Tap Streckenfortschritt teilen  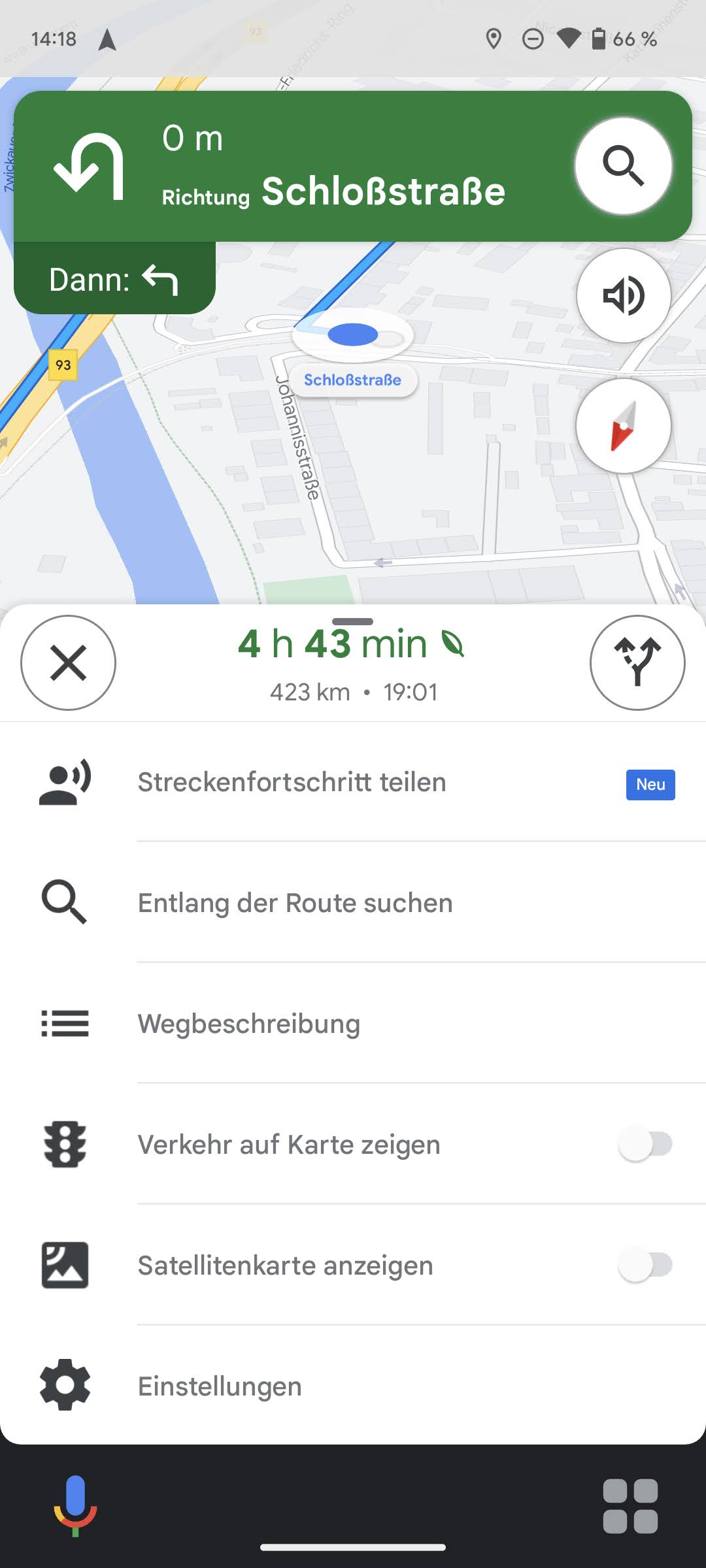(291, 783)
